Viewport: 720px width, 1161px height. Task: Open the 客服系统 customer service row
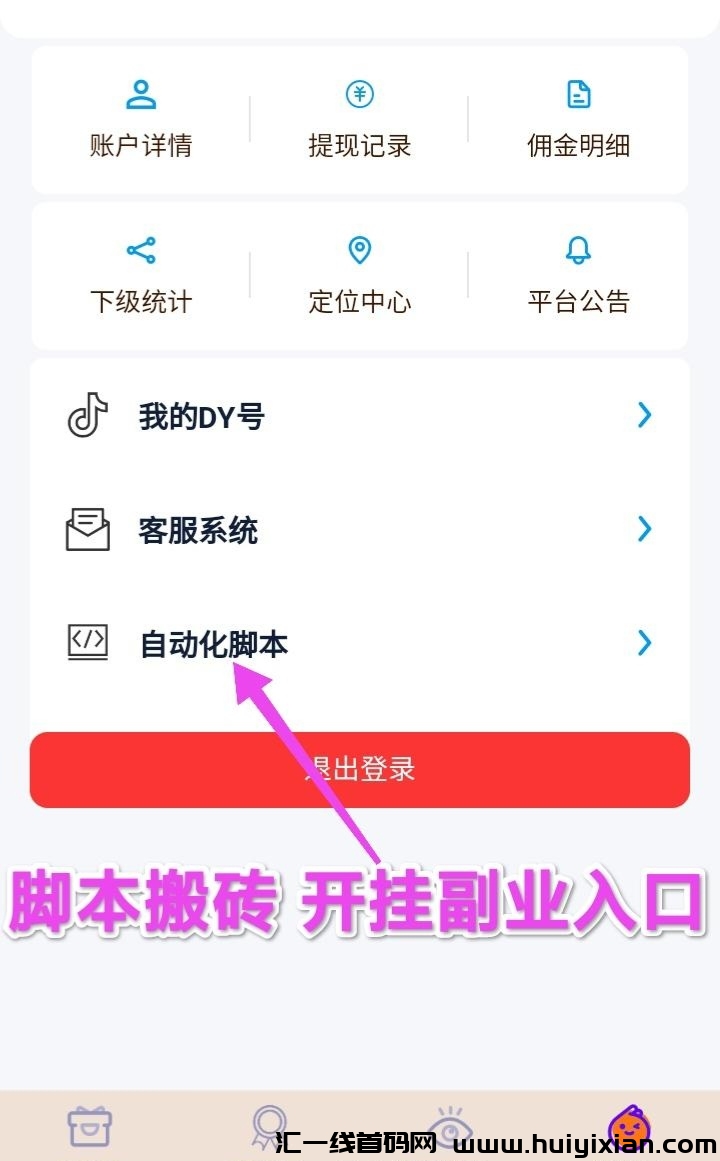(360, 530)
